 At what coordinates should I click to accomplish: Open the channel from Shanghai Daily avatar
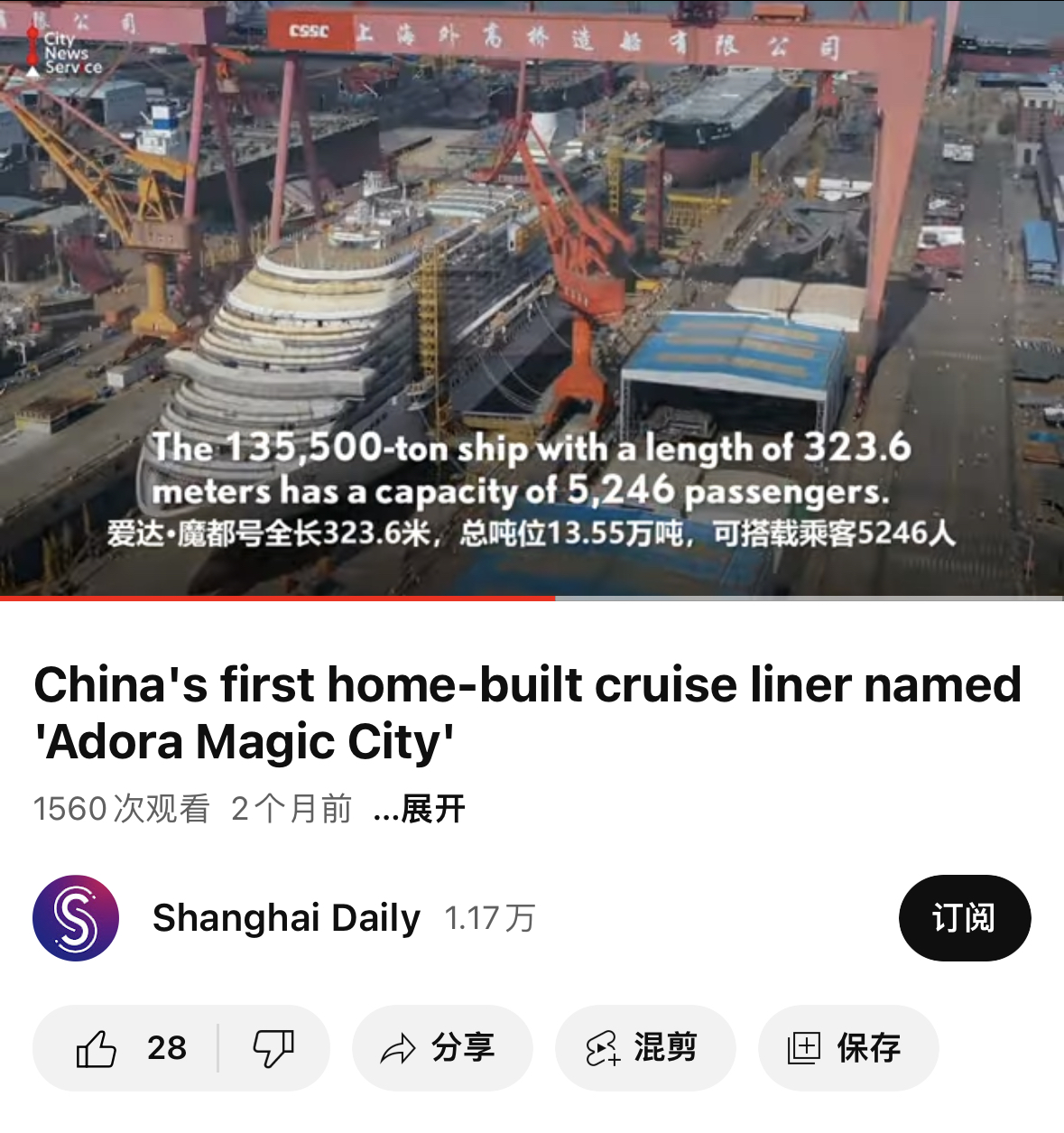pos(76,917)
